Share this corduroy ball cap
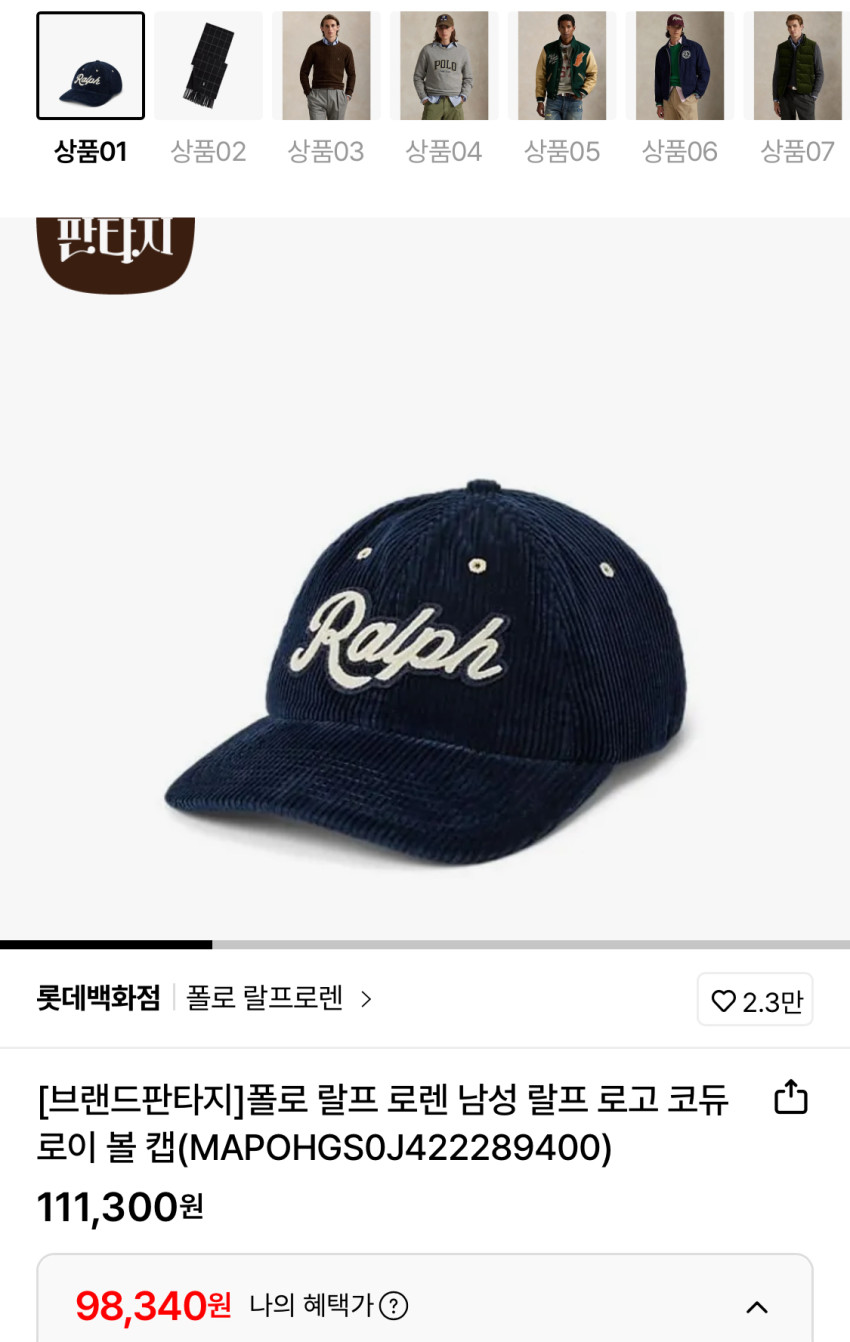 coord(791,1097)
